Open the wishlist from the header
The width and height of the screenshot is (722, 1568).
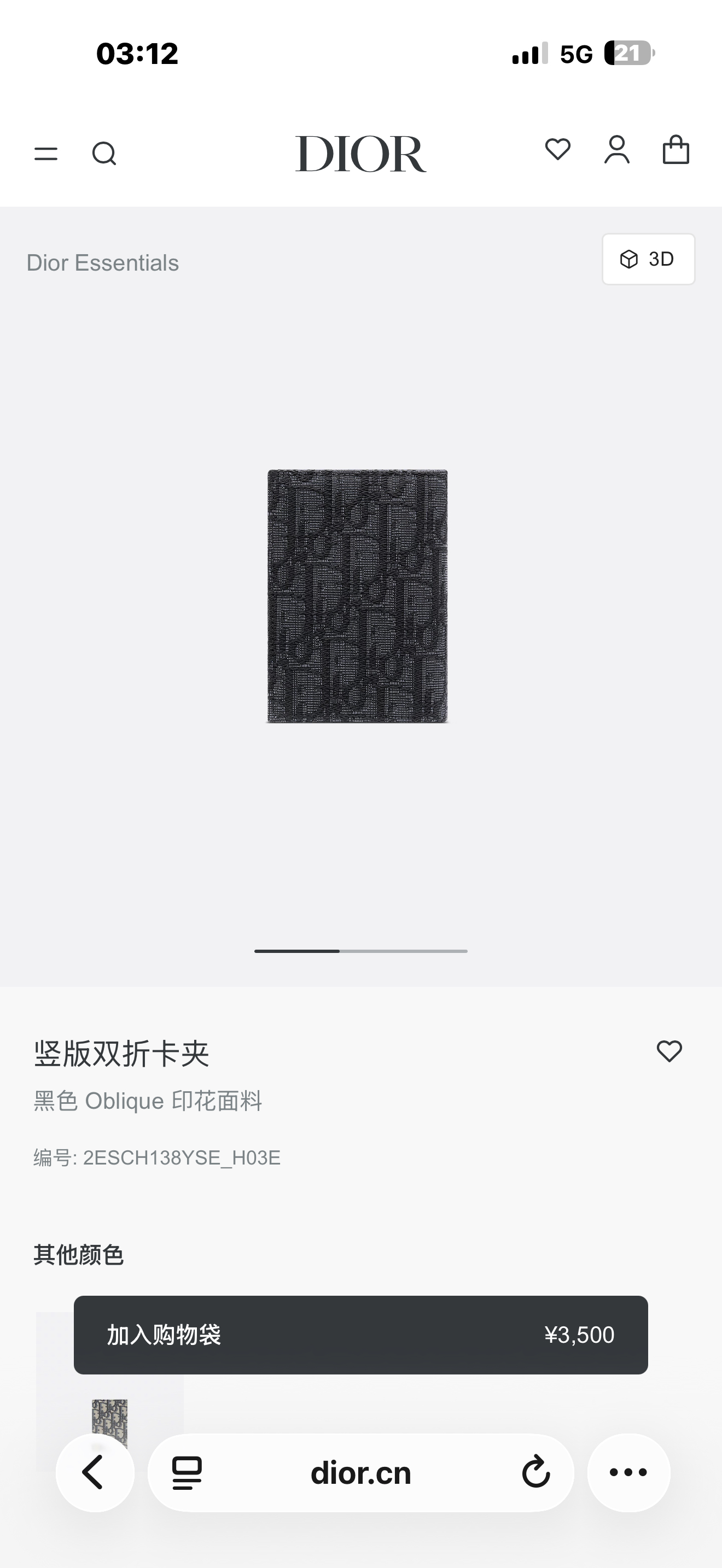(557, 150)
